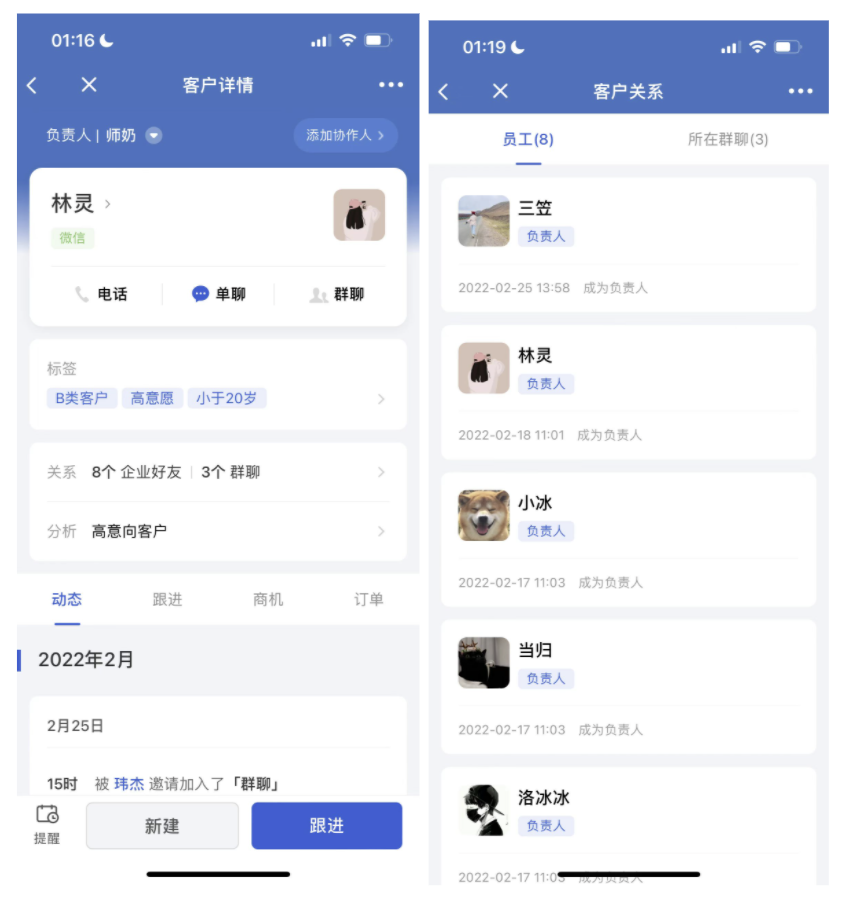848x918 pixels.
Task: Tap the blue 跟进 button
Action: pyautogui.click(x=326, y=826)
